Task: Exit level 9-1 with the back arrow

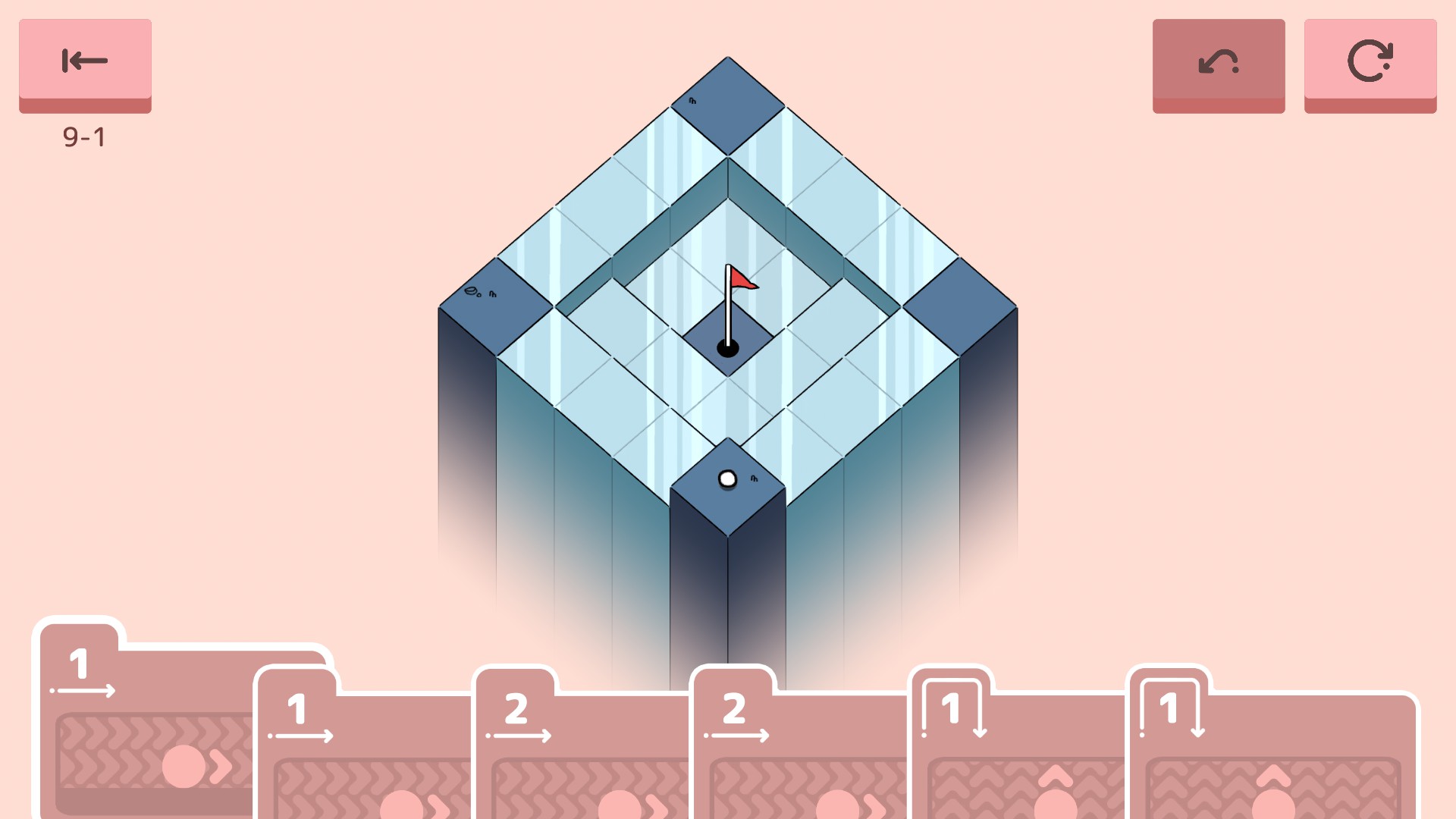Action: (x=85, y=62)
